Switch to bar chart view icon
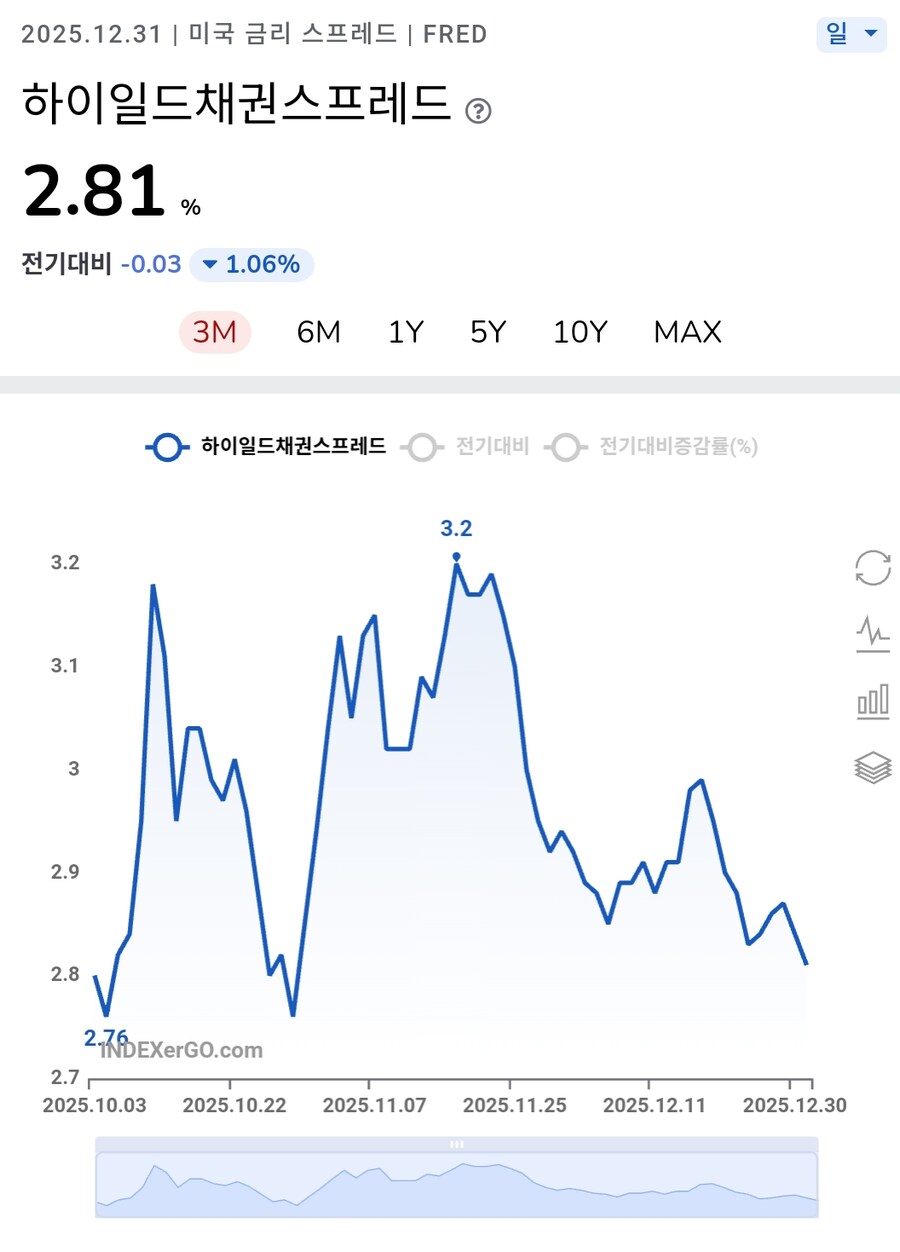The image size is (900, 1252). tap(873, 701)
